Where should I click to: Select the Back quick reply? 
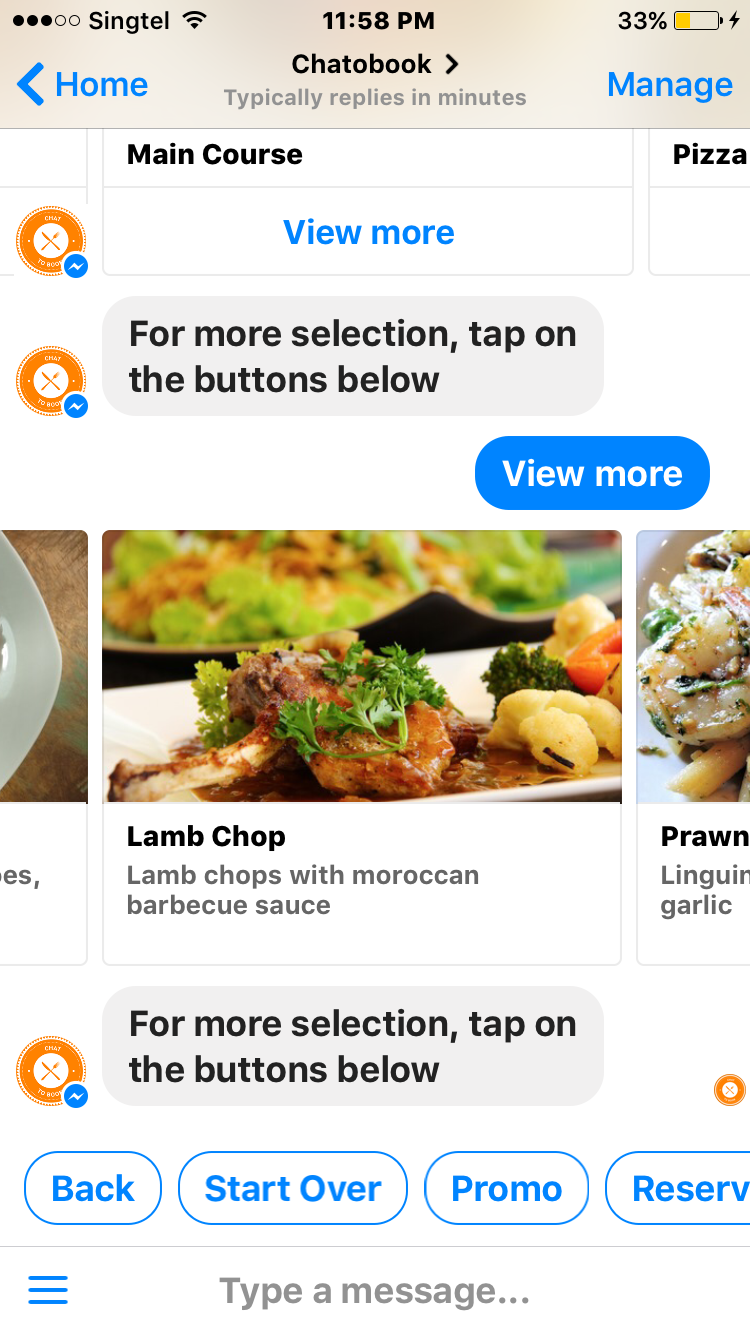pyautogui.click(x=93, y=1188)
